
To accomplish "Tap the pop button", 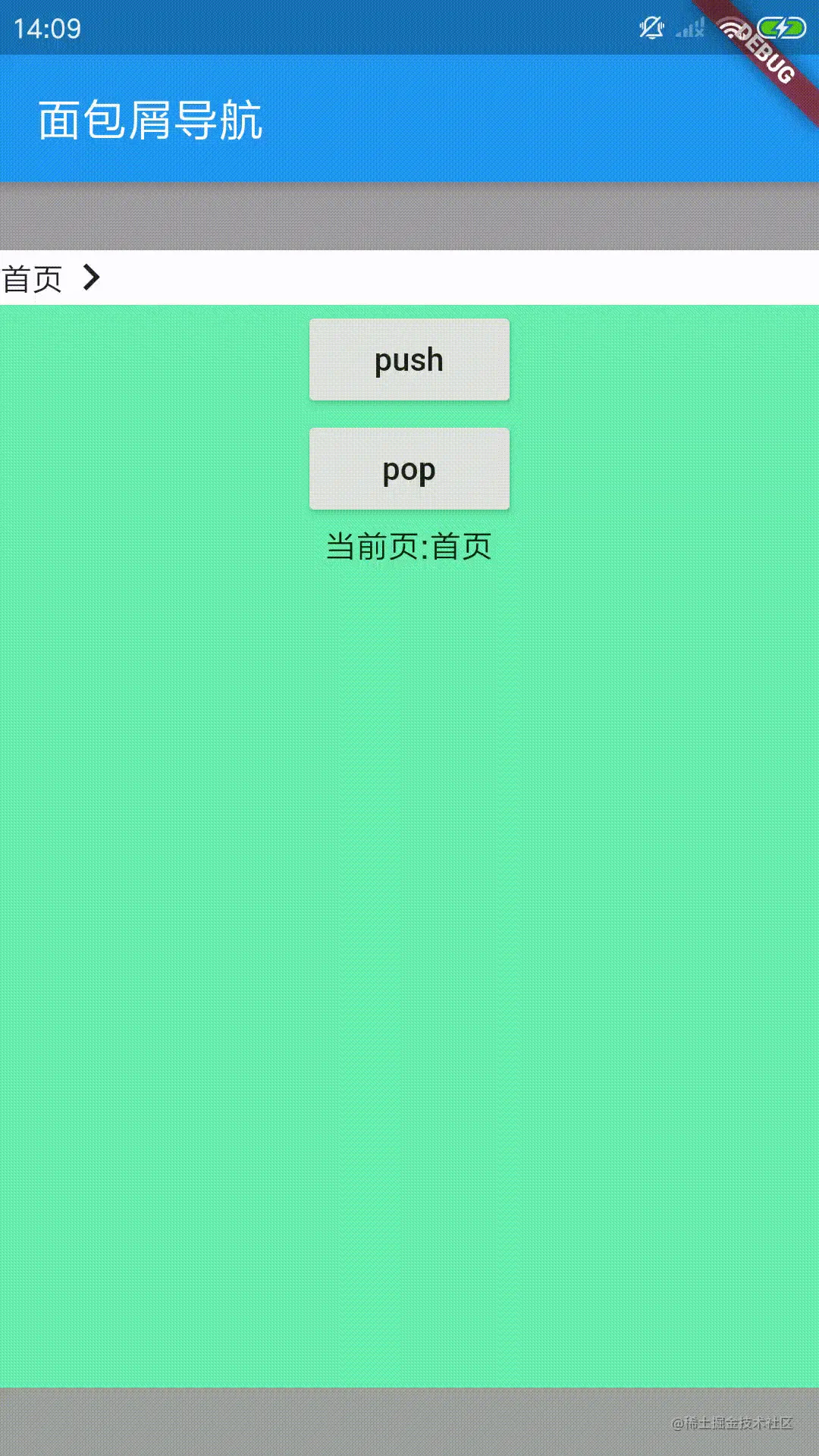I will (x=409, y=469).
